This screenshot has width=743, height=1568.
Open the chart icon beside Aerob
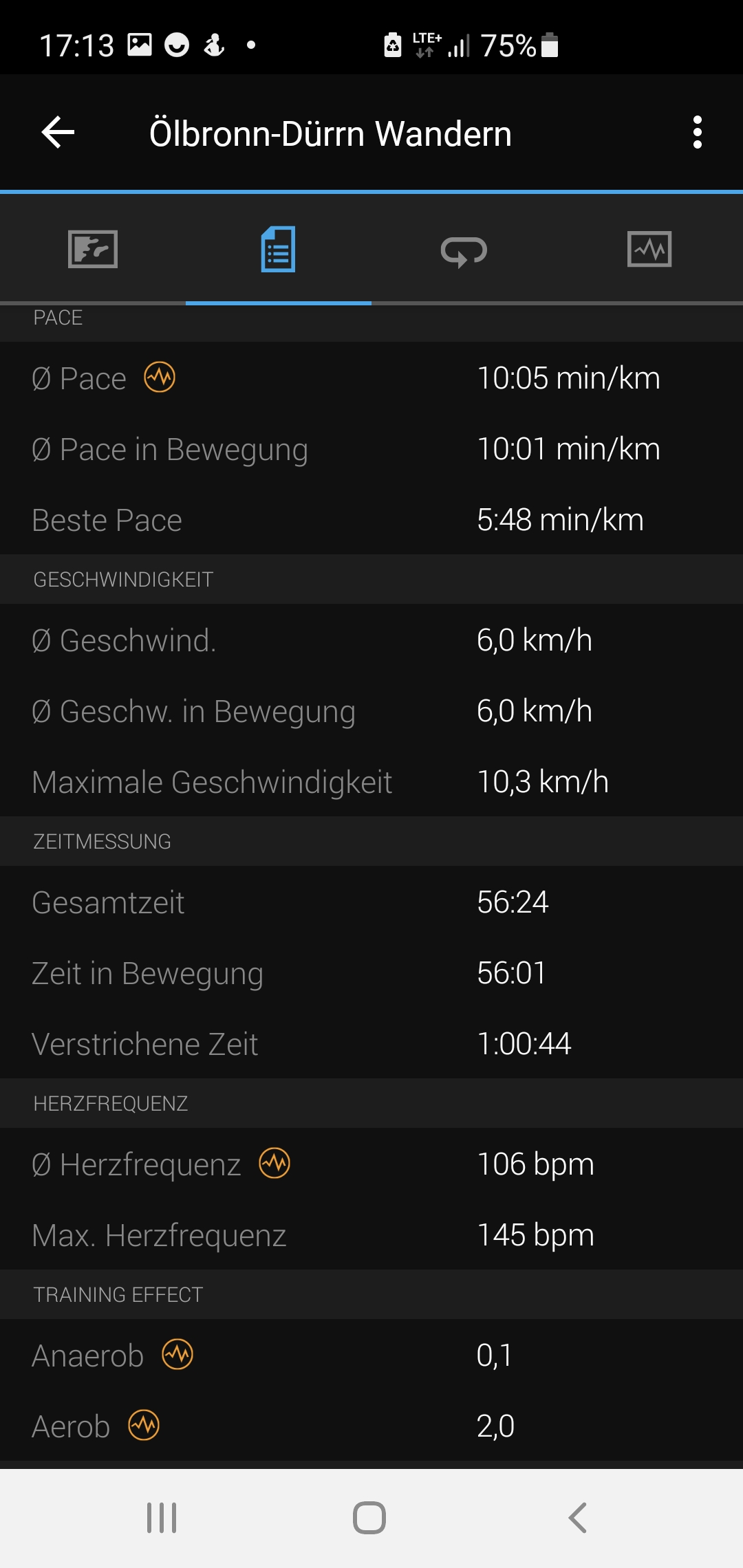click(x=144, y=1426)
